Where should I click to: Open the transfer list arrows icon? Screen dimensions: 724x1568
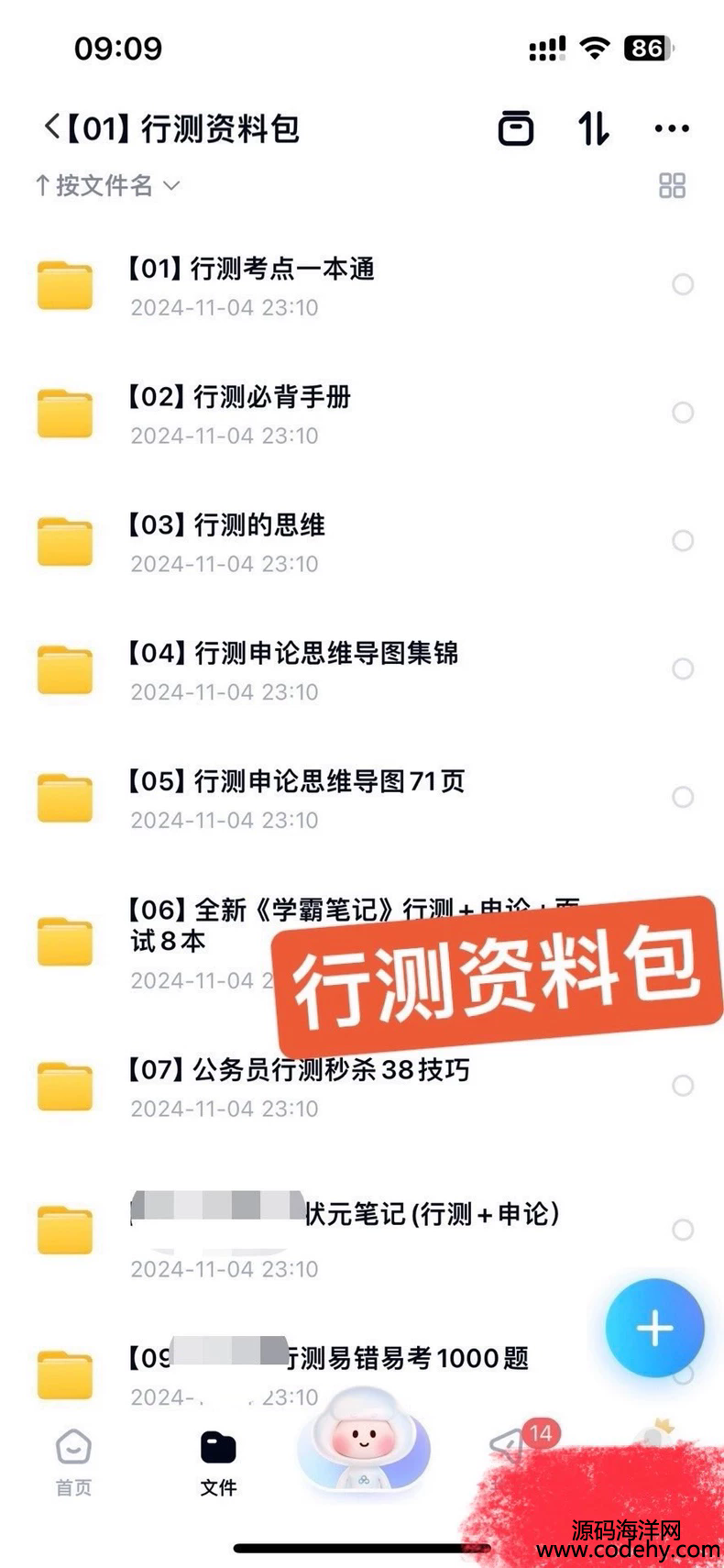coord(593,128)
